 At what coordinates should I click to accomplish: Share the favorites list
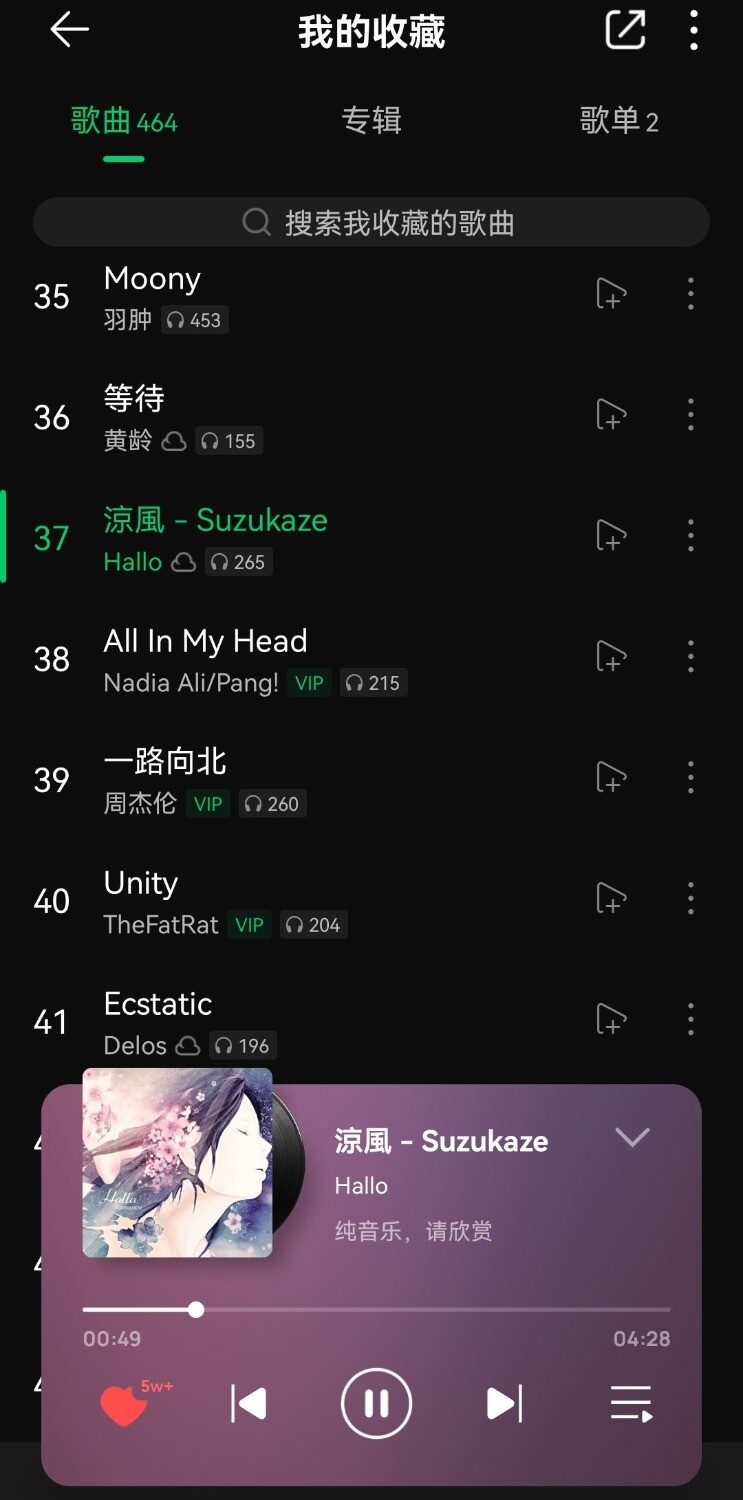(625, 30)
